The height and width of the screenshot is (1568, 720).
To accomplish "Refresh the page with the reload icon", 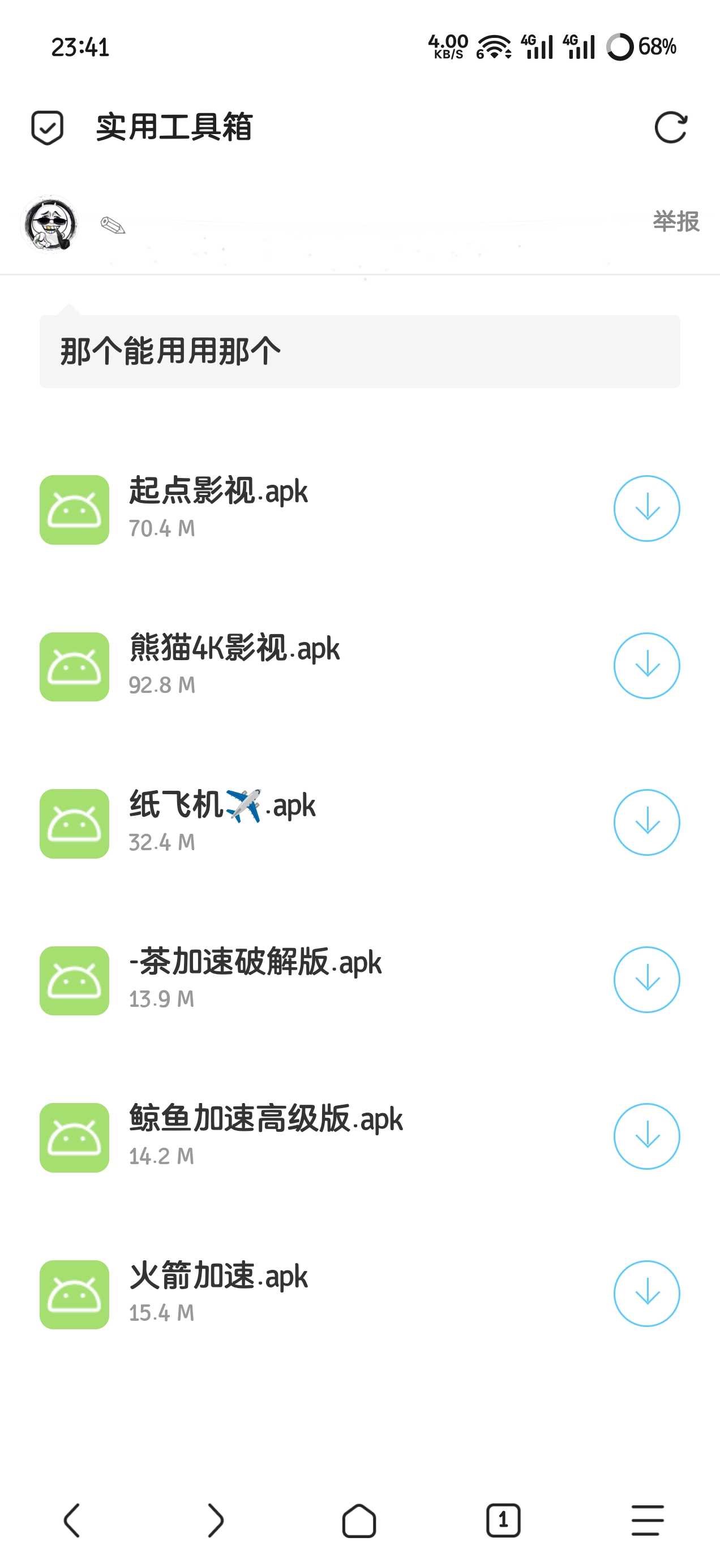I will (670, 128).
